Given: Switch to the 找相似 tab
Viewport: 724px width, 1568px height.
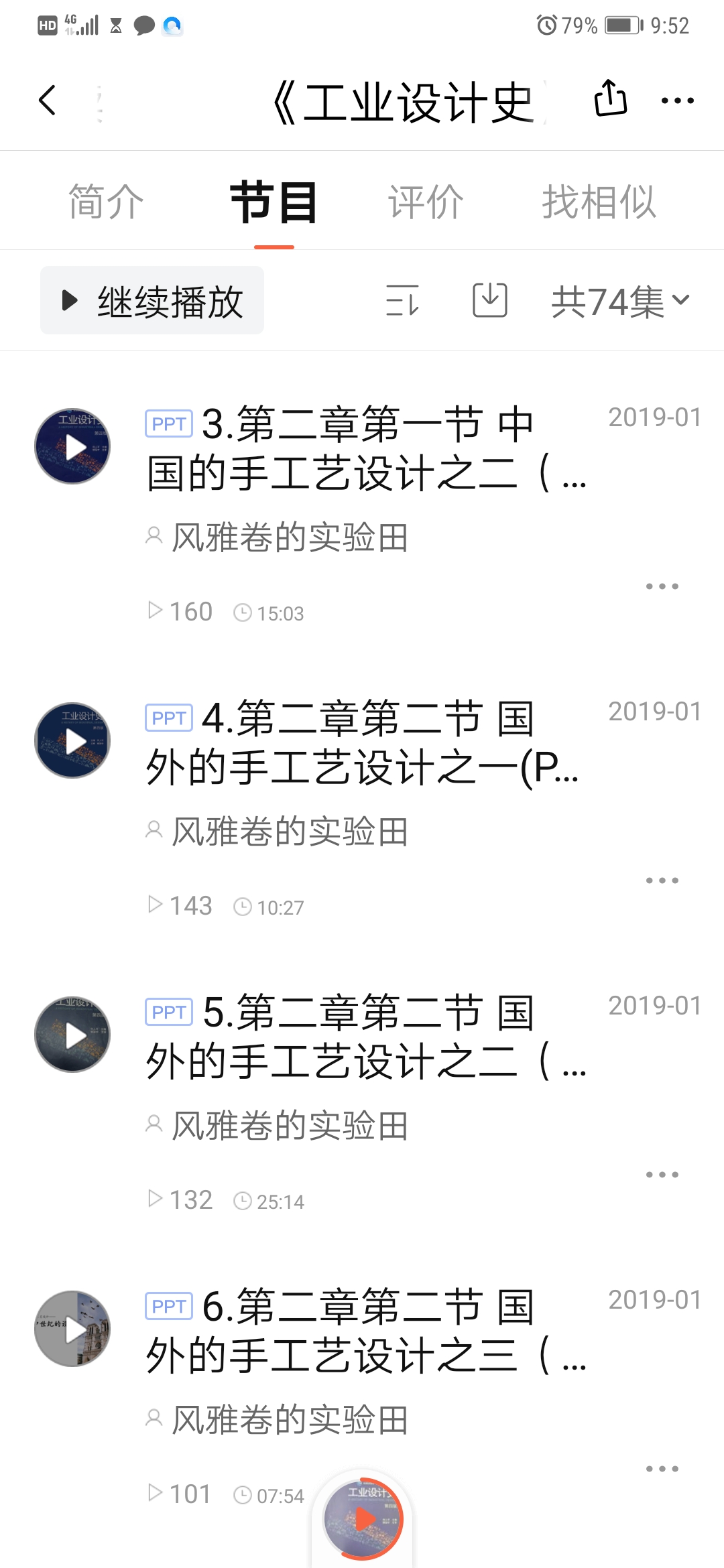Looking at the screenshot, I should point(599,201).
